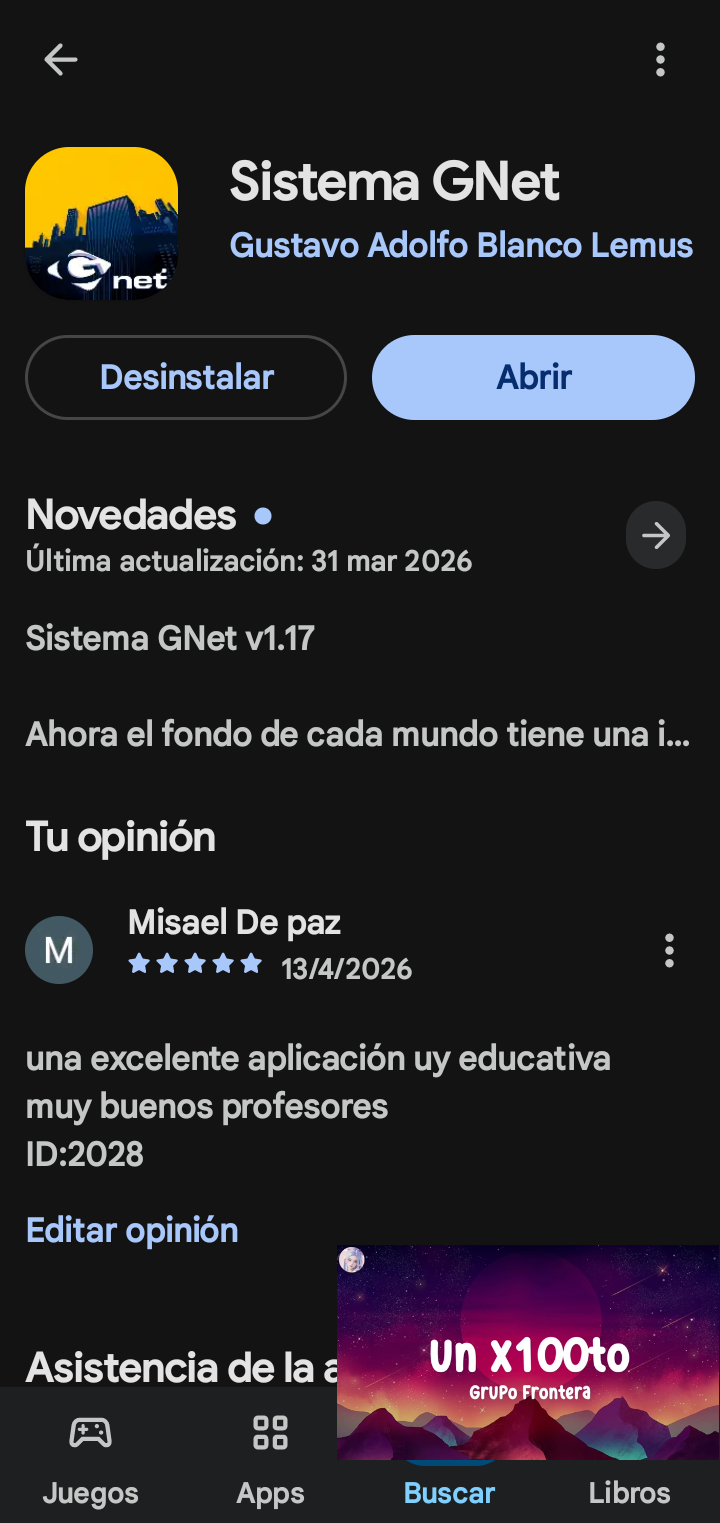The width and height of the screenshot is (720, 1523).
Task: Uninstall Sistema GNet with Desinstalar
Action: [x=186, y=377]
